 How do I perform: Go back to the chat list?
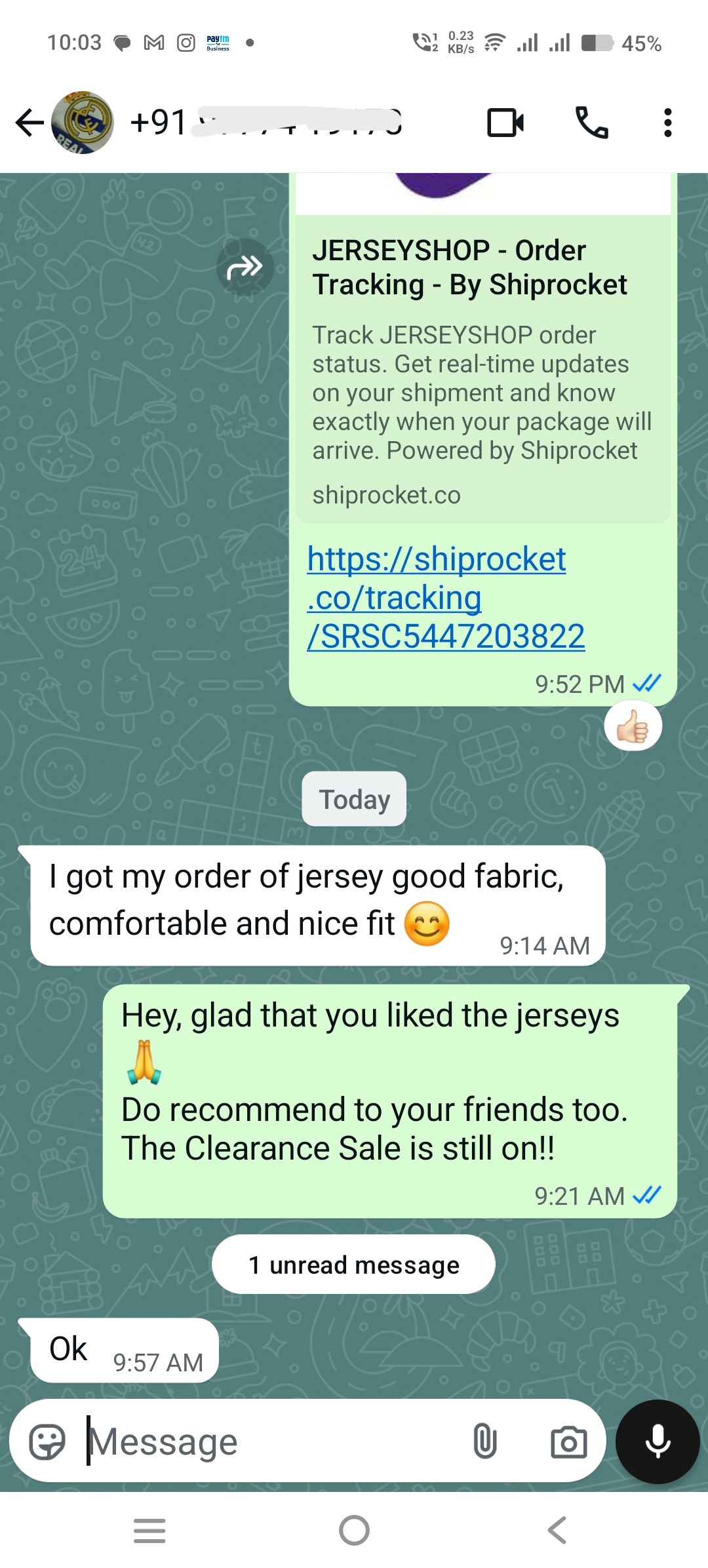(29, 123)
